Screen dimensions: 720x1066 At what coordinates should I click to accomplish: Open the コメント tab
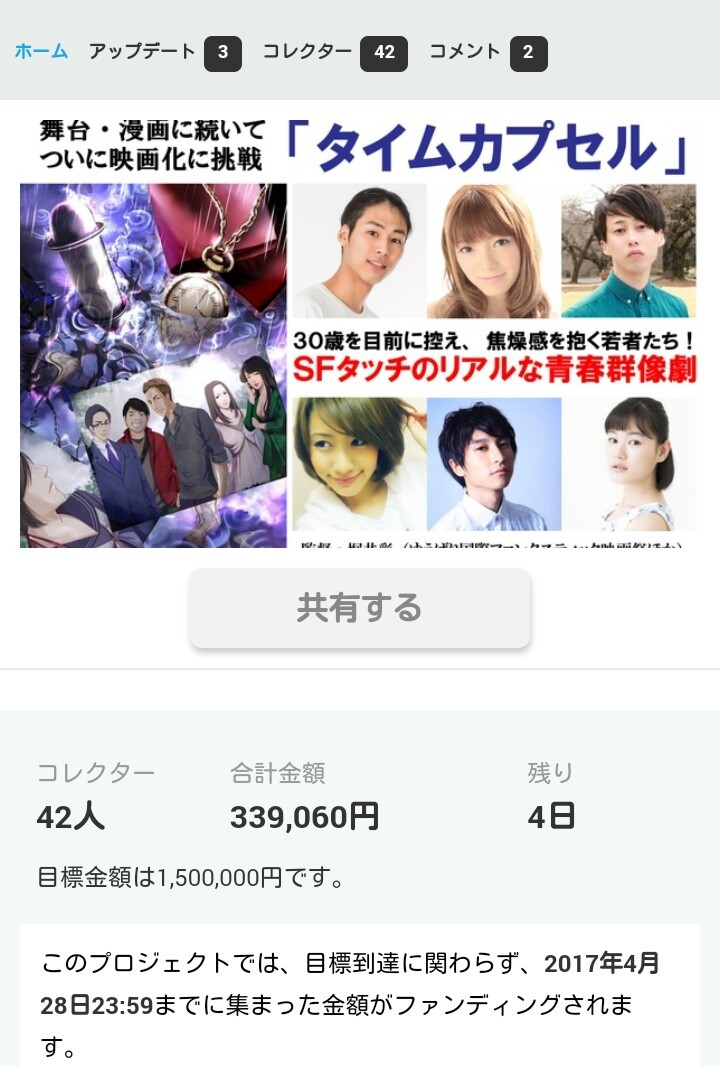coord(487,52)
